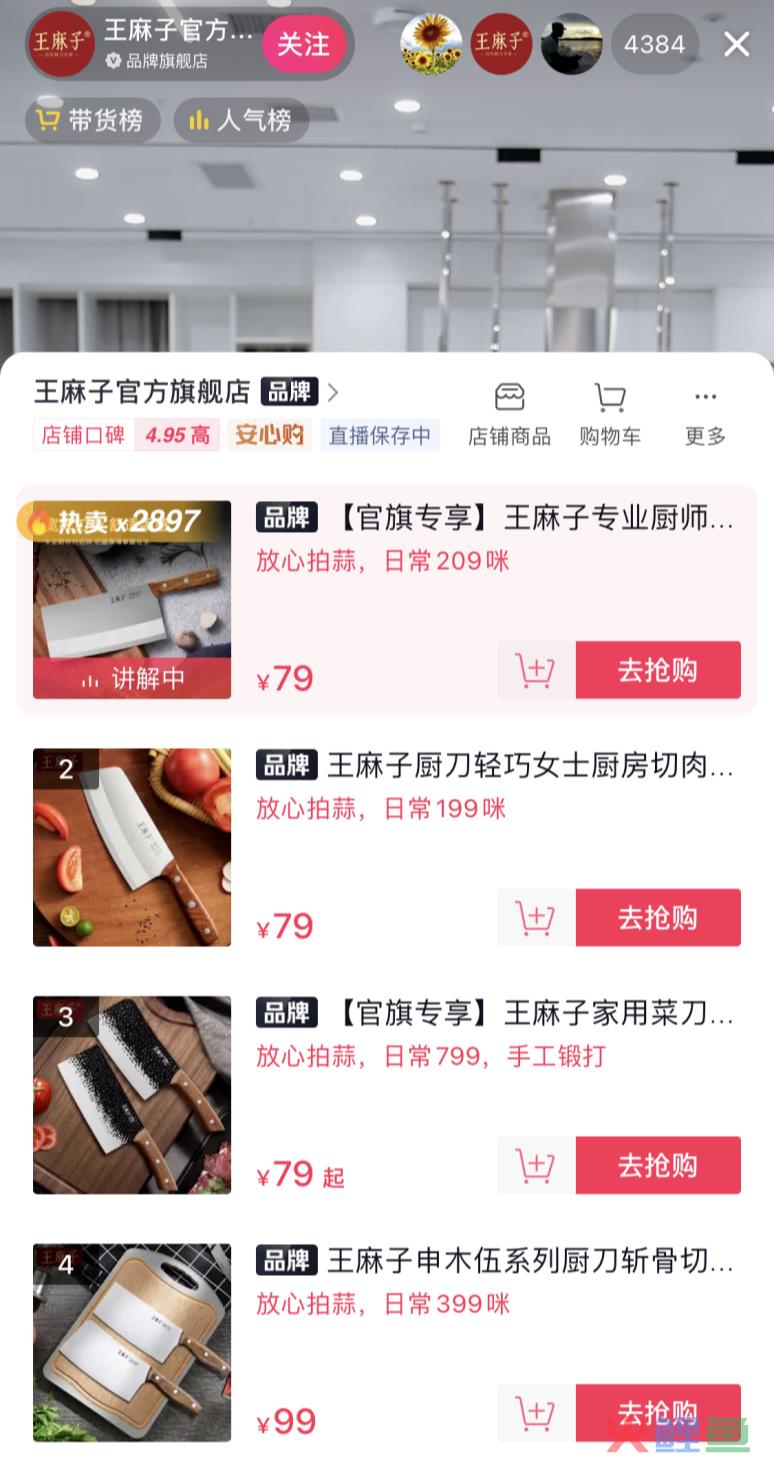Open 店铺商品 store products
The height and width of the screenshot is (1458, 774).
click(x=509, y=413)
